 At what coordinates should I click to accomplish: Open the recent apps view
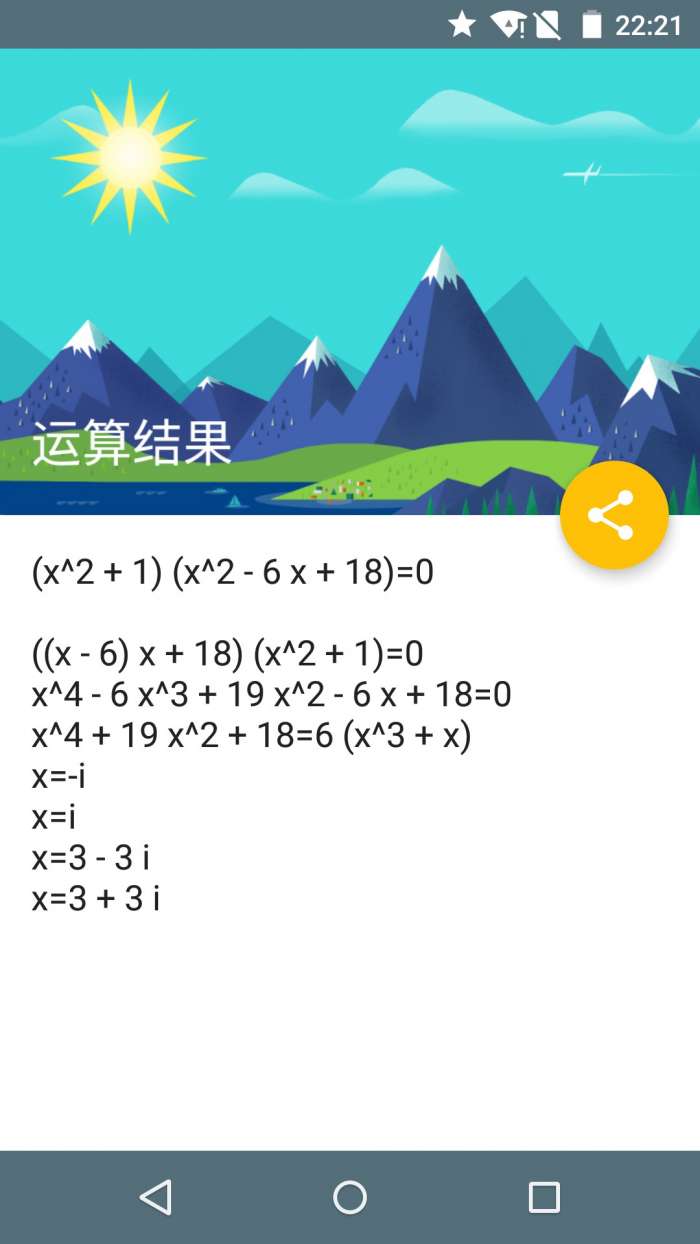coord(544,1197)
